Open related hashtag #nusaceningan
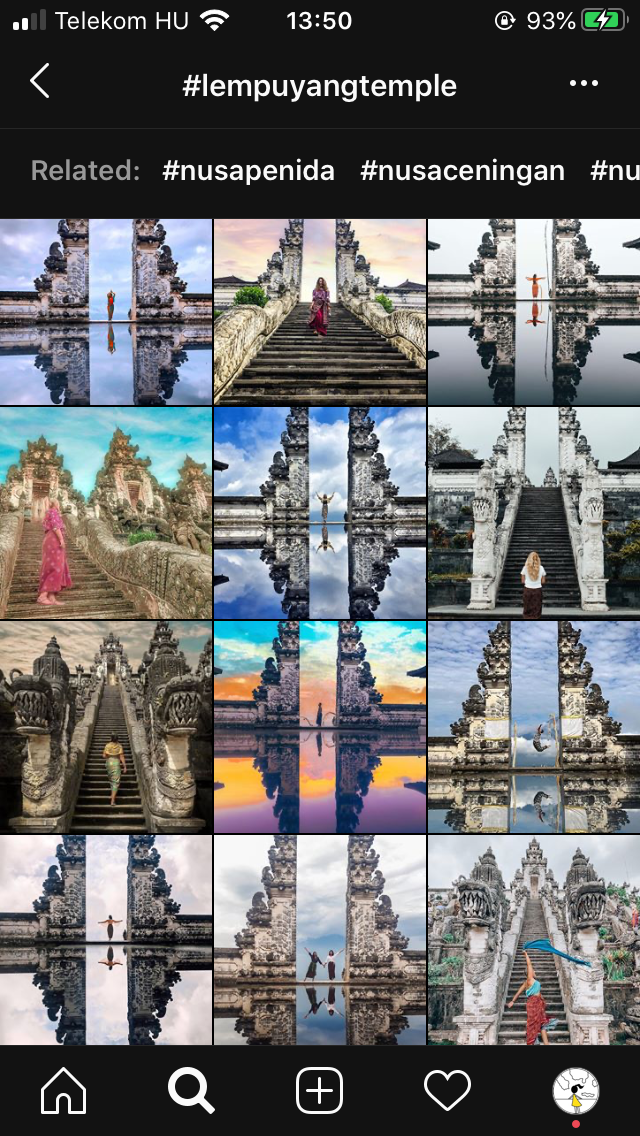The image size is (640, 1136). 462,170
